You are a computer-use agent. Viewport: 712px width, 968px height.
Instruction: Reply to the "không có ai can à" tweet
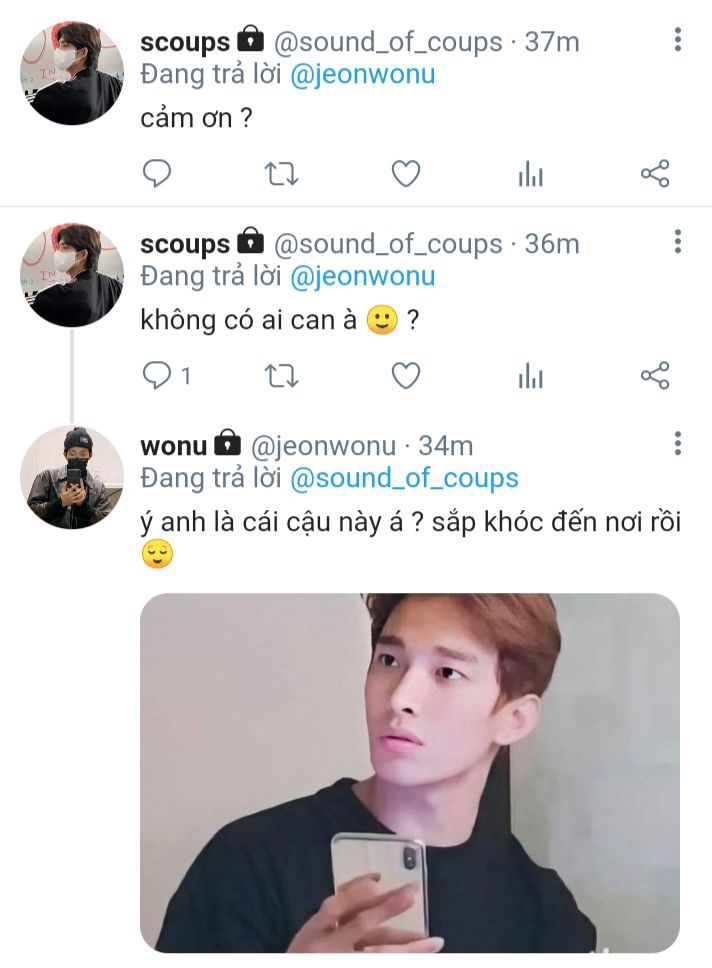coord(157,376)
